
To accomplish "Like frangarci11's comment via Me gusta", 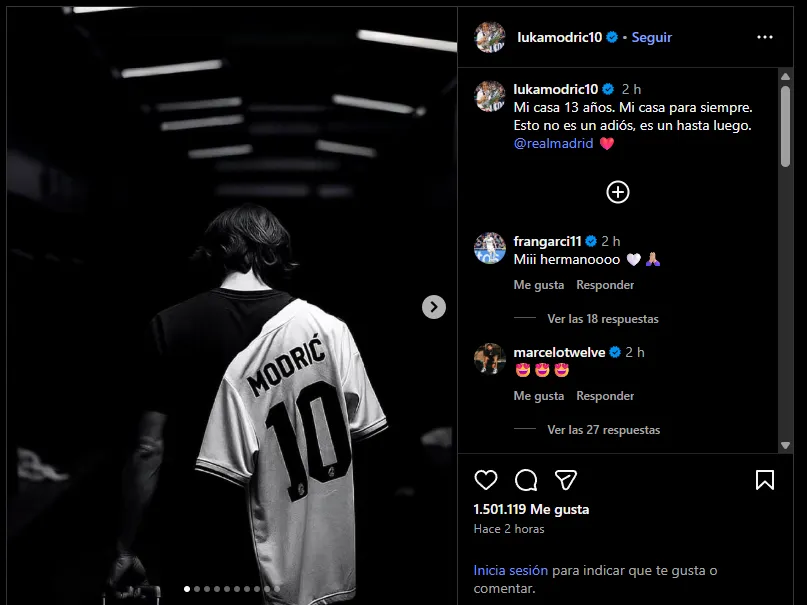I will [538, 285].
